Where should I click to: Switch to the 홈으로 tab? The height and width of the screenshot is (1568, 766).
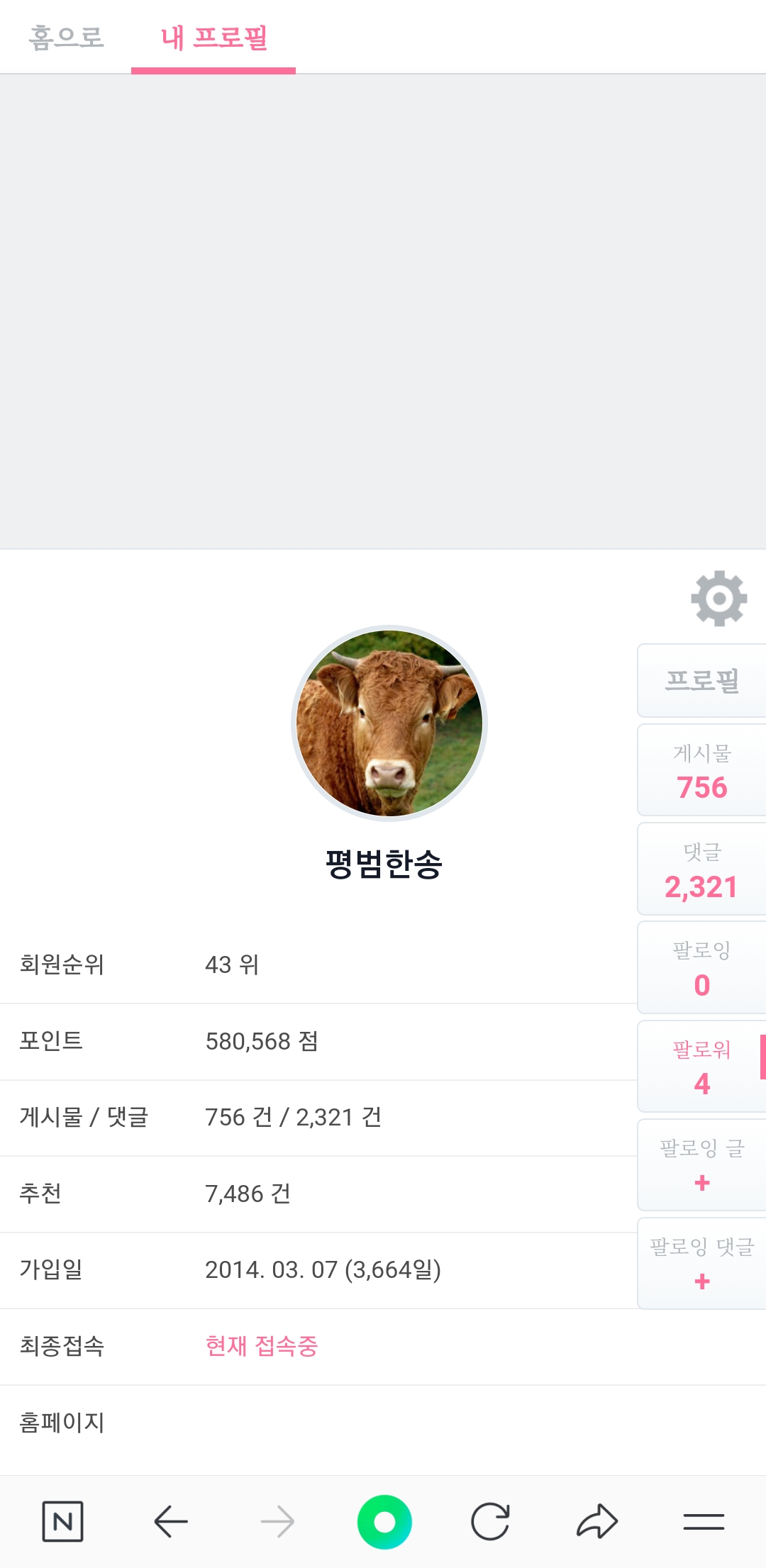point(66,37)
